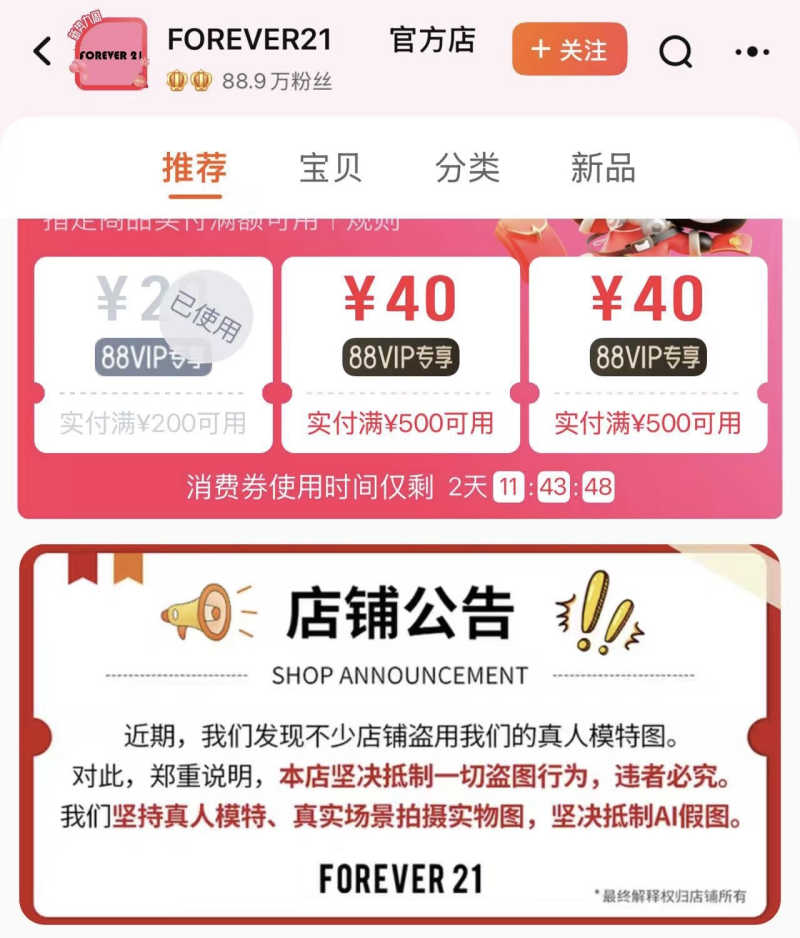Claim the middle ¥40 88VIP coupon
Image resolution: width=800 pixels, height=938 pixels.
400,355
